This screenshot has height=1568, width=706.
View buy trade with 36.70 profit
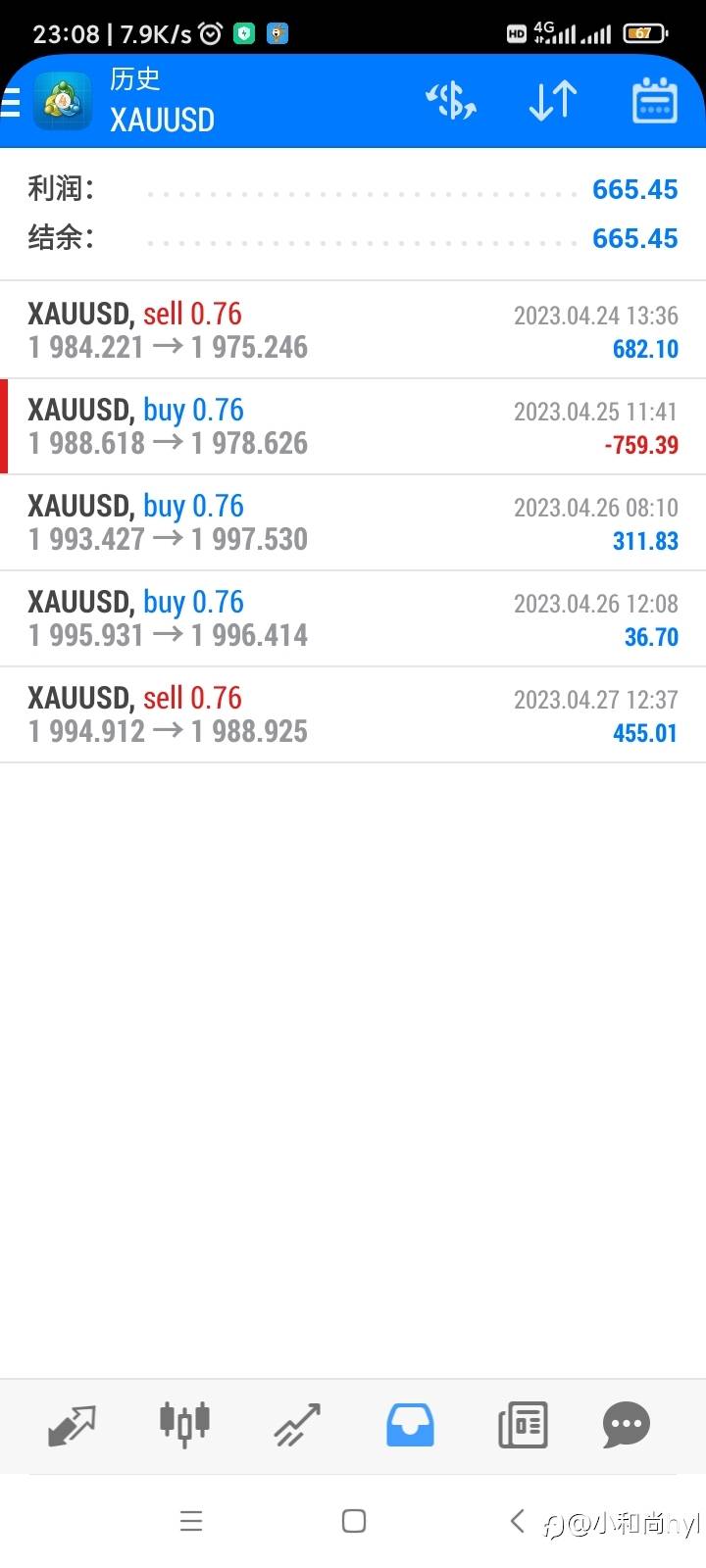(353, 618)
